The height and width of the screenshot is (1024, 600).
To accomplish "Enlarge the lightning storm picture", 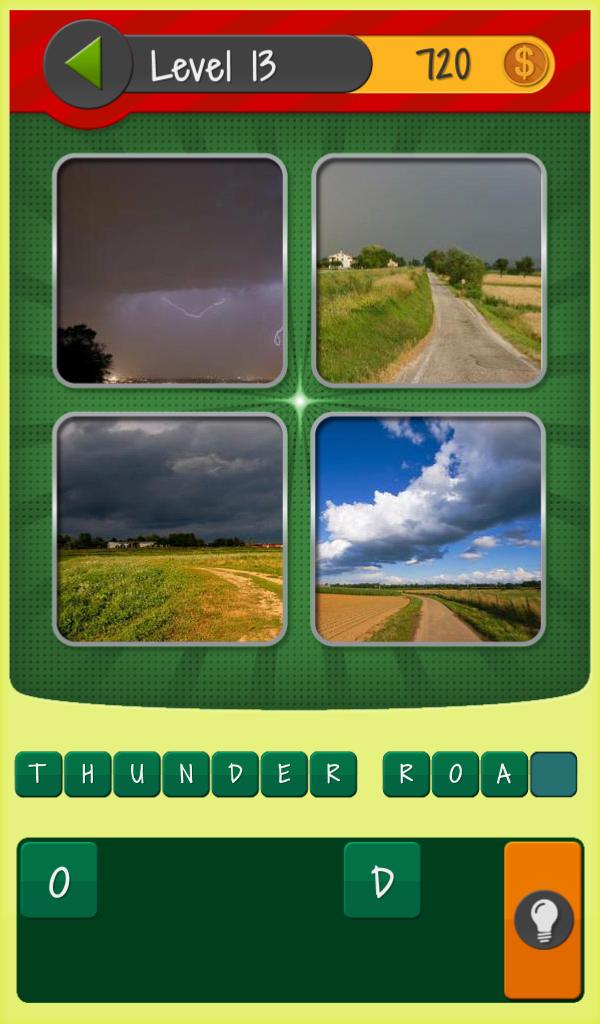I will [170, 270].
